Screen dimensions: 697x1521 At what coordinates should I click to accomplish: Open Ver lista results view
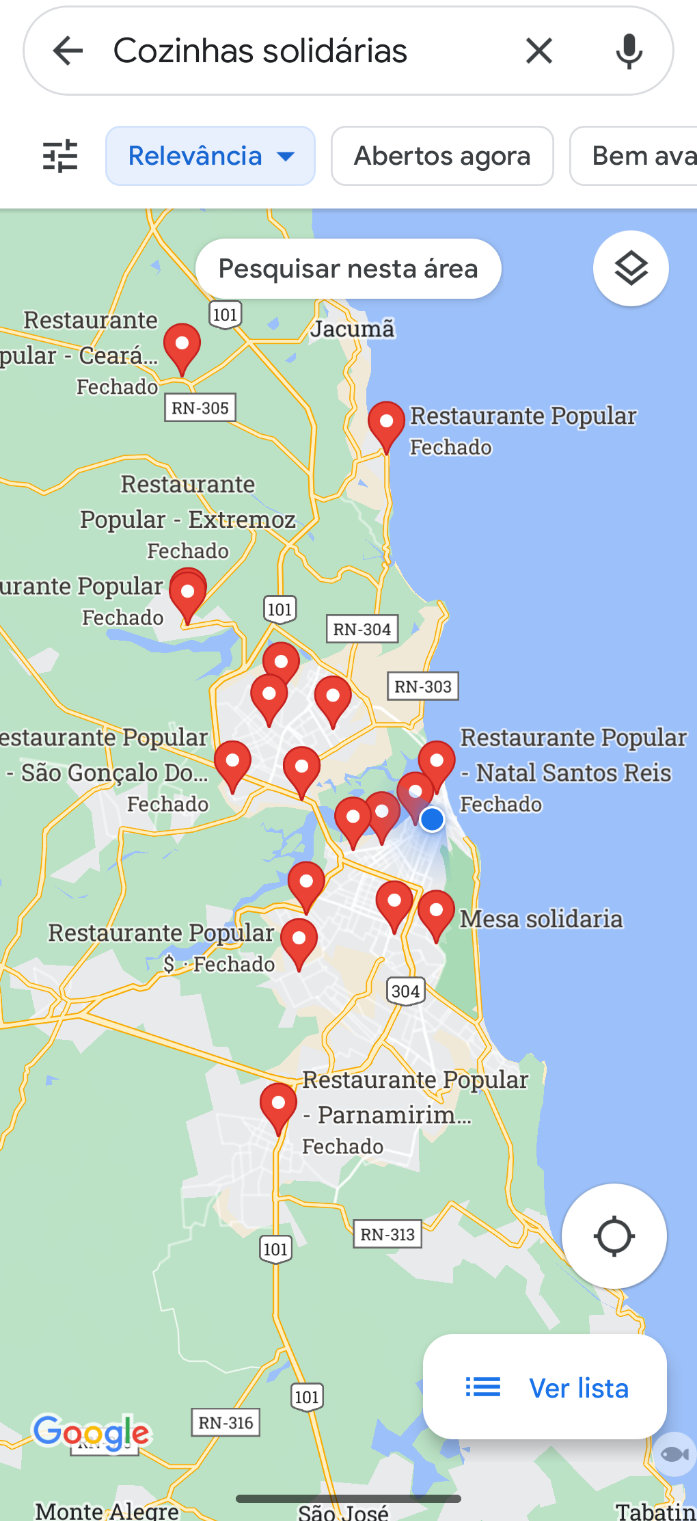click(545, 1387)
